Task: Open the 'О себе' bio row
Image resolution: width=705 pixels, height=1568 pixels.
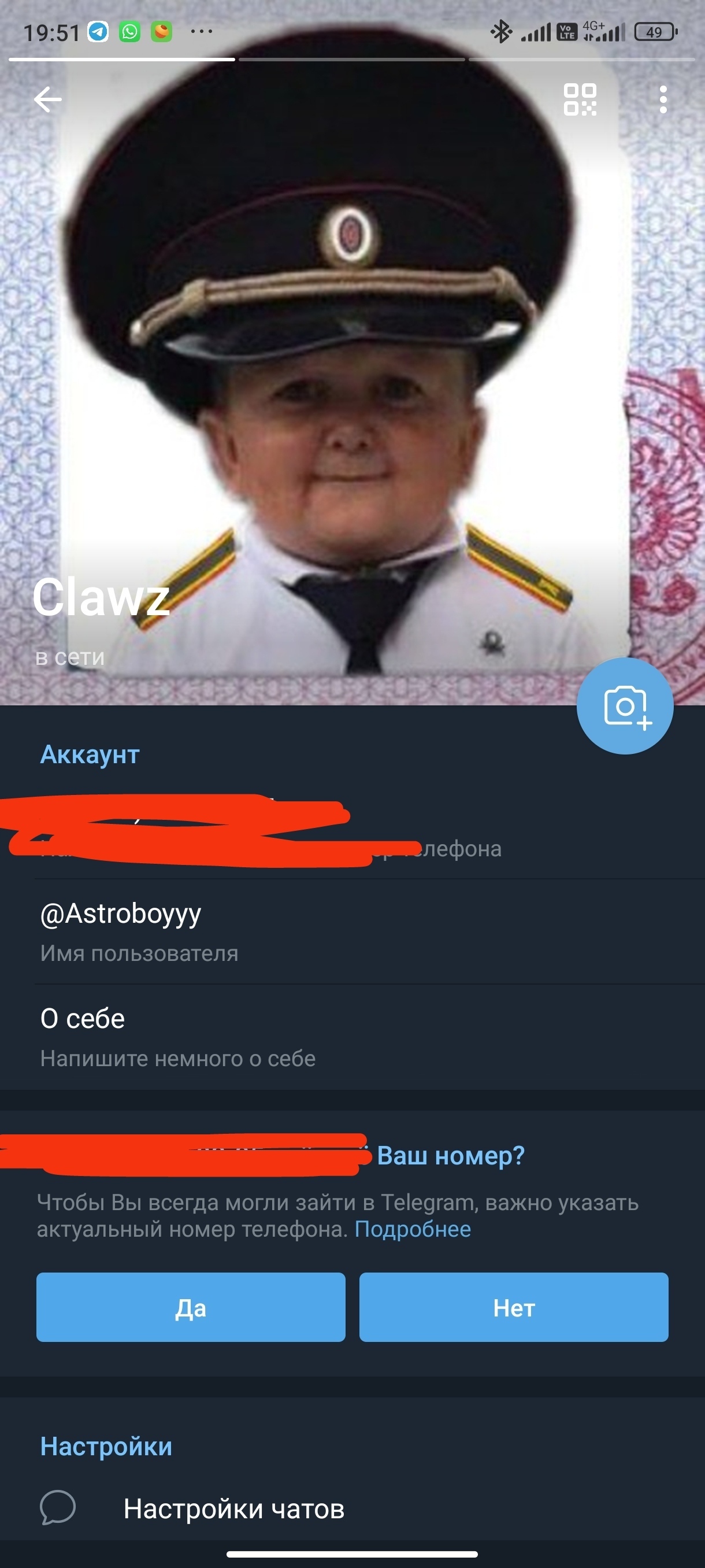Action: click(352, 1037)
